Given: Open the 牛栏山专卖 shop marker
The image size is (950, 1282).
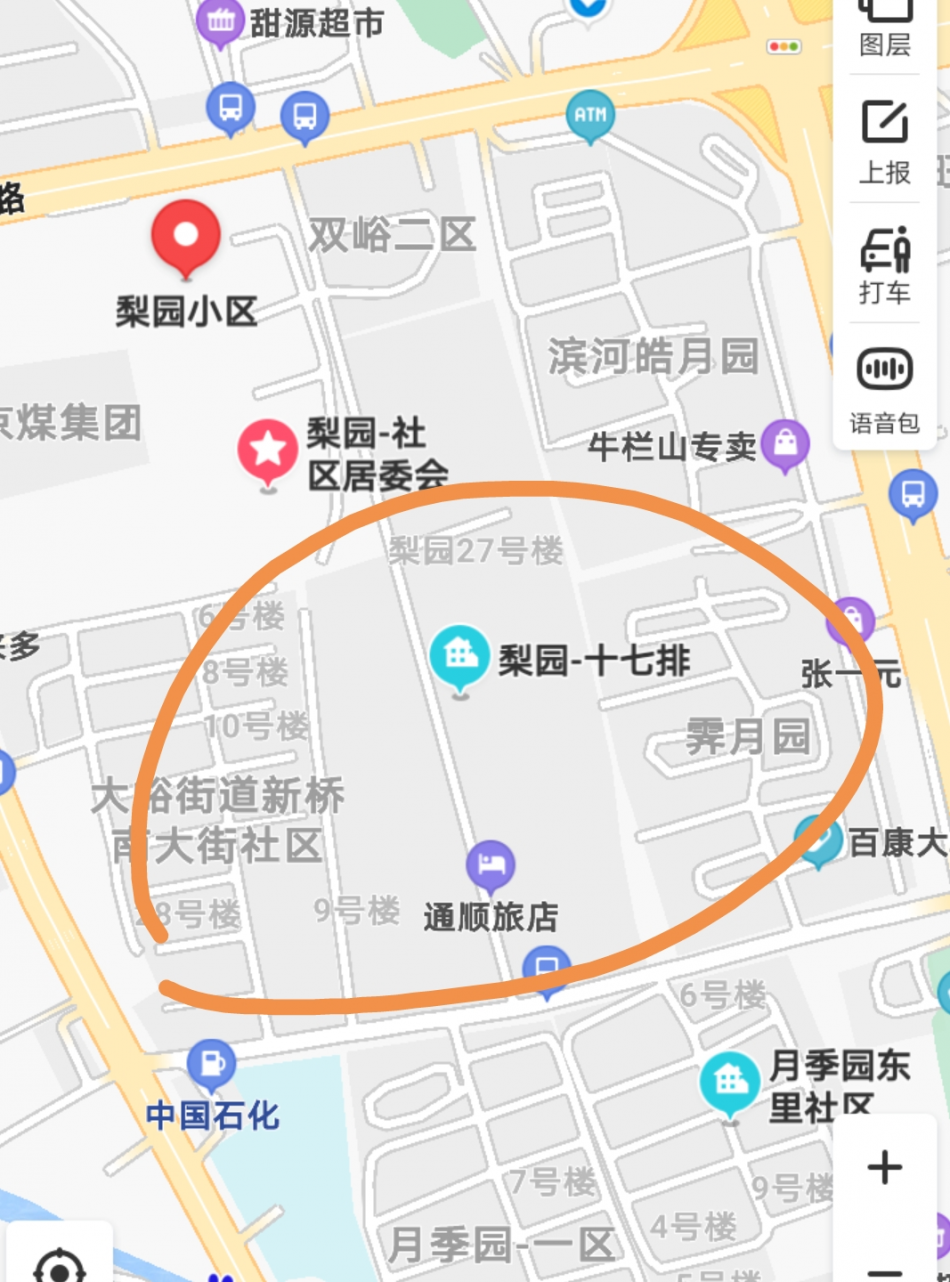Looking at the screenshot, I should pos(785,443).
